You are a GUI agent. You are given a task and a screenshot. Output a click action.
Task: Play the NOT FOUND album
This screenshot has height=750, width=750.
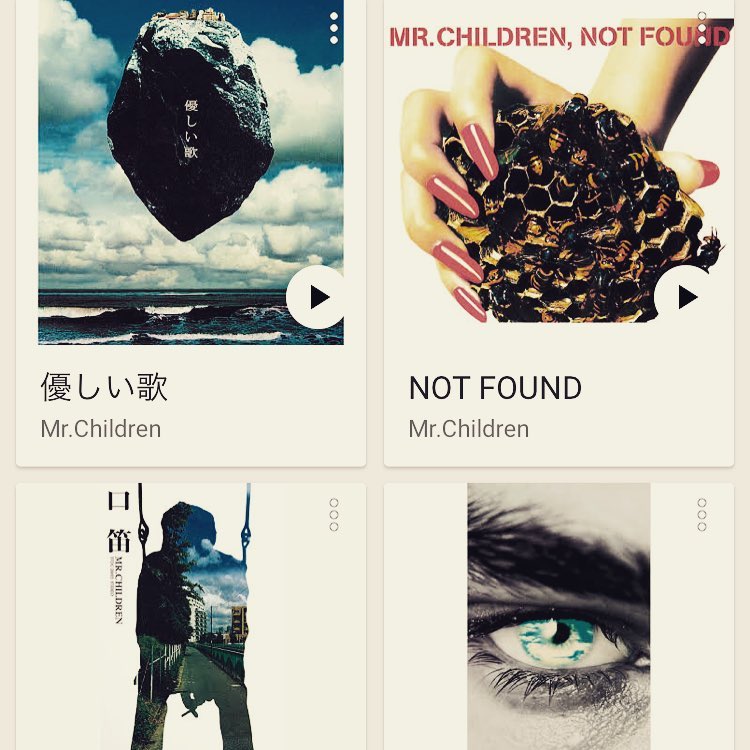coord(686,297)
